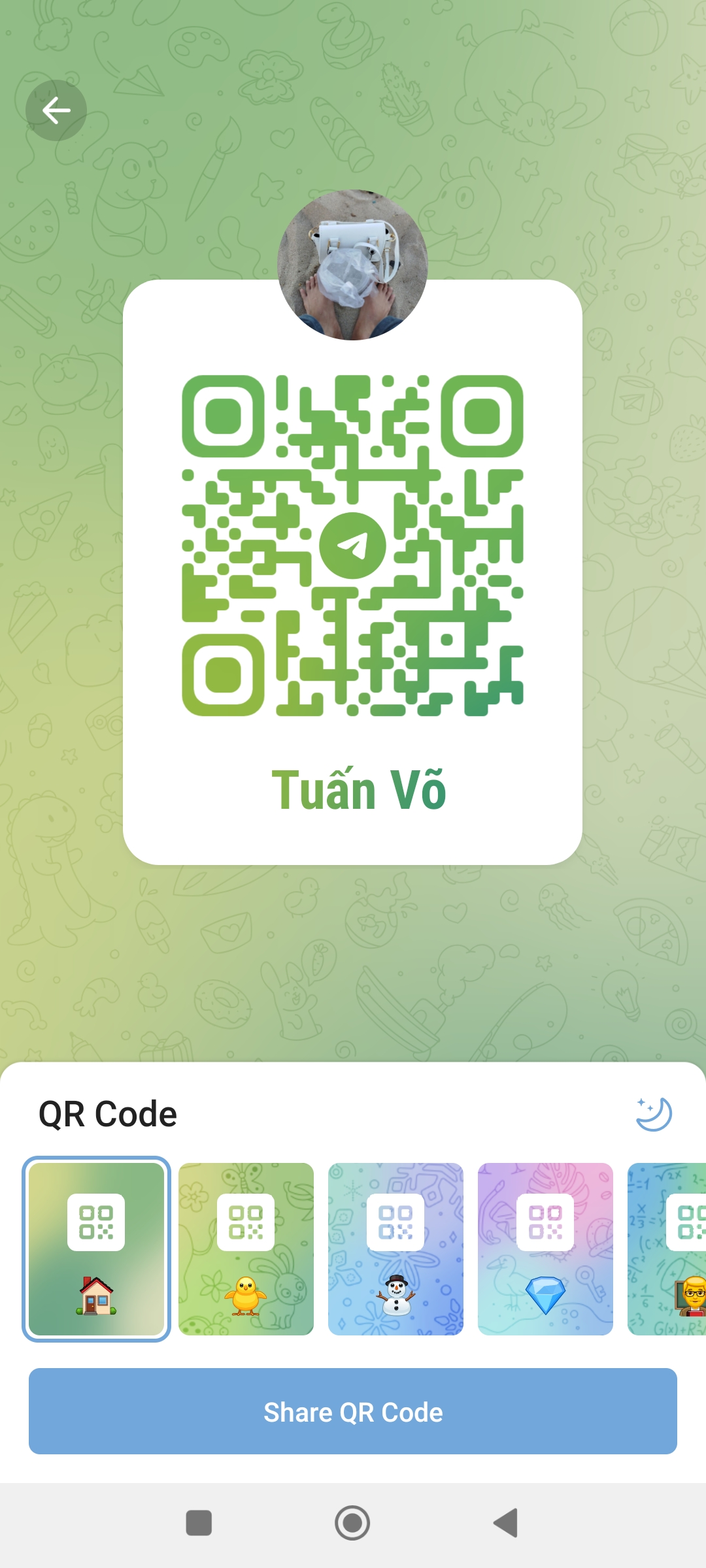Apply the blue gem QR theme
Screen dimensions: 706x1568
point(545,1249)
